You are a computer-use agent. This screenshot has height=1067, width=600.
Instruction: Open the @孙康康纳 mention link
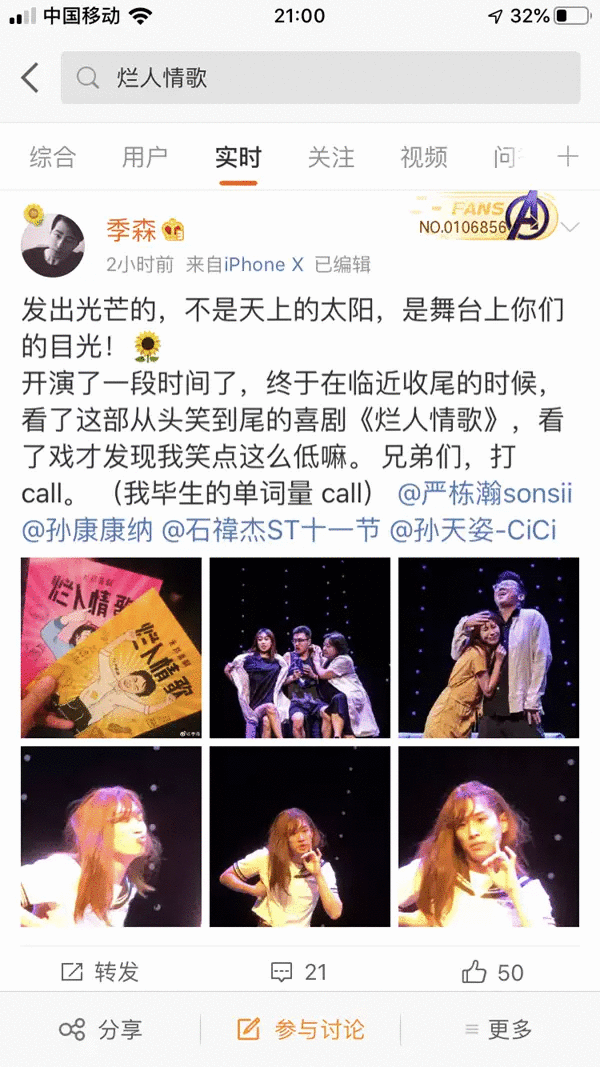88,530
